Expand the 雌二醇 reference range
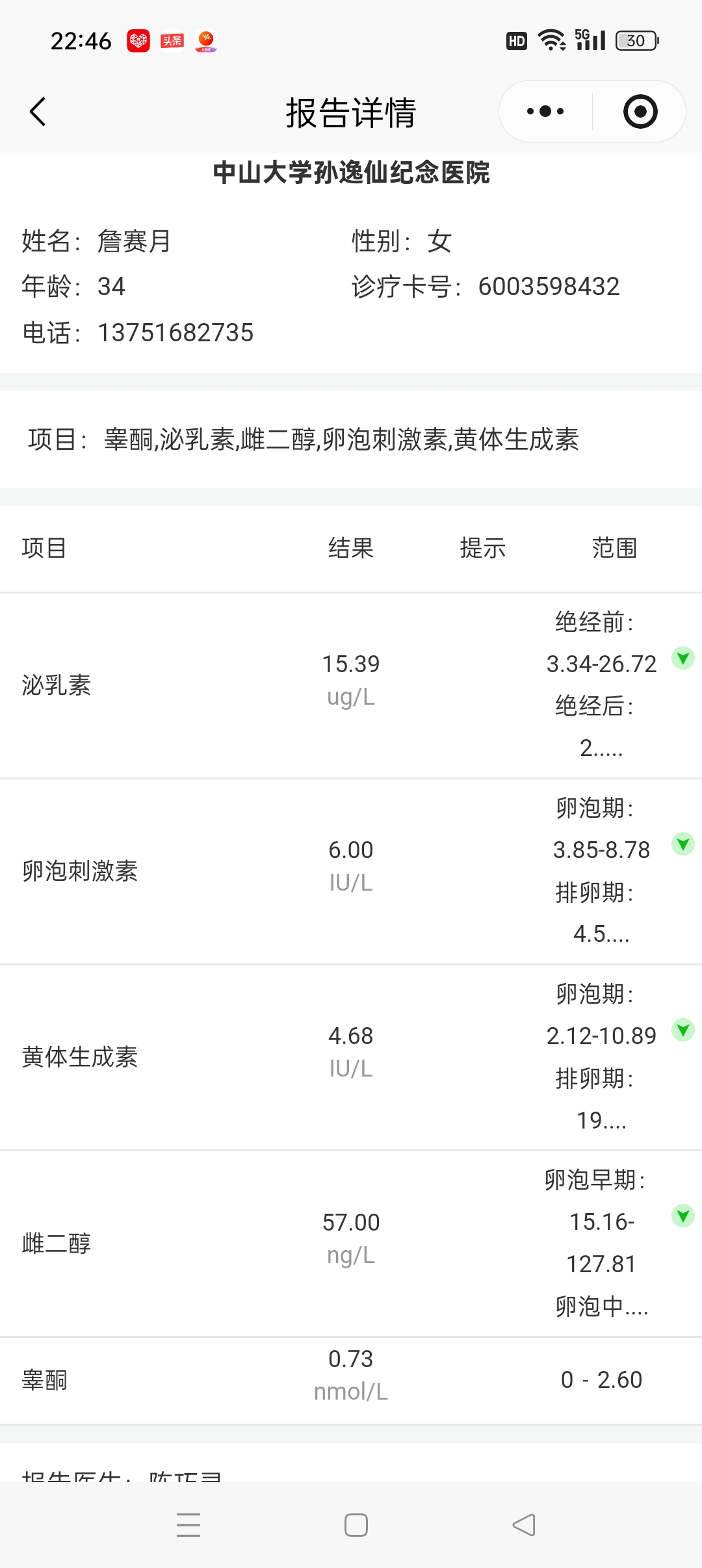The image size is (702, 1568). pos(682,1216)
